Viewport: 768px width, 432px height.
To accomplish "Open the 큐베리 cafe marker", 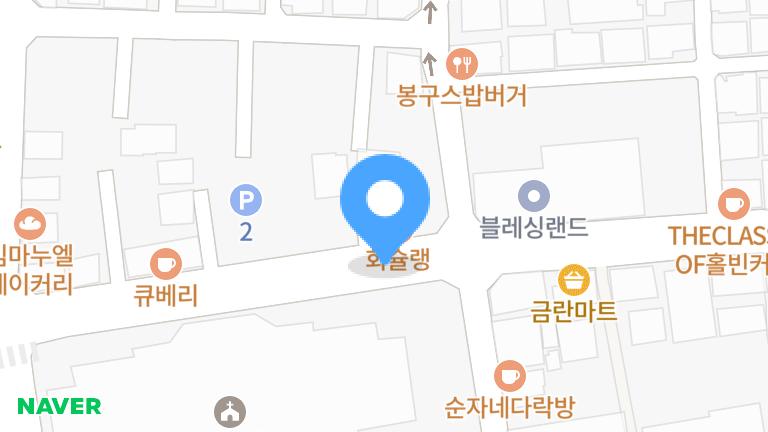I will pyautogui.click(x=165, y=264).
